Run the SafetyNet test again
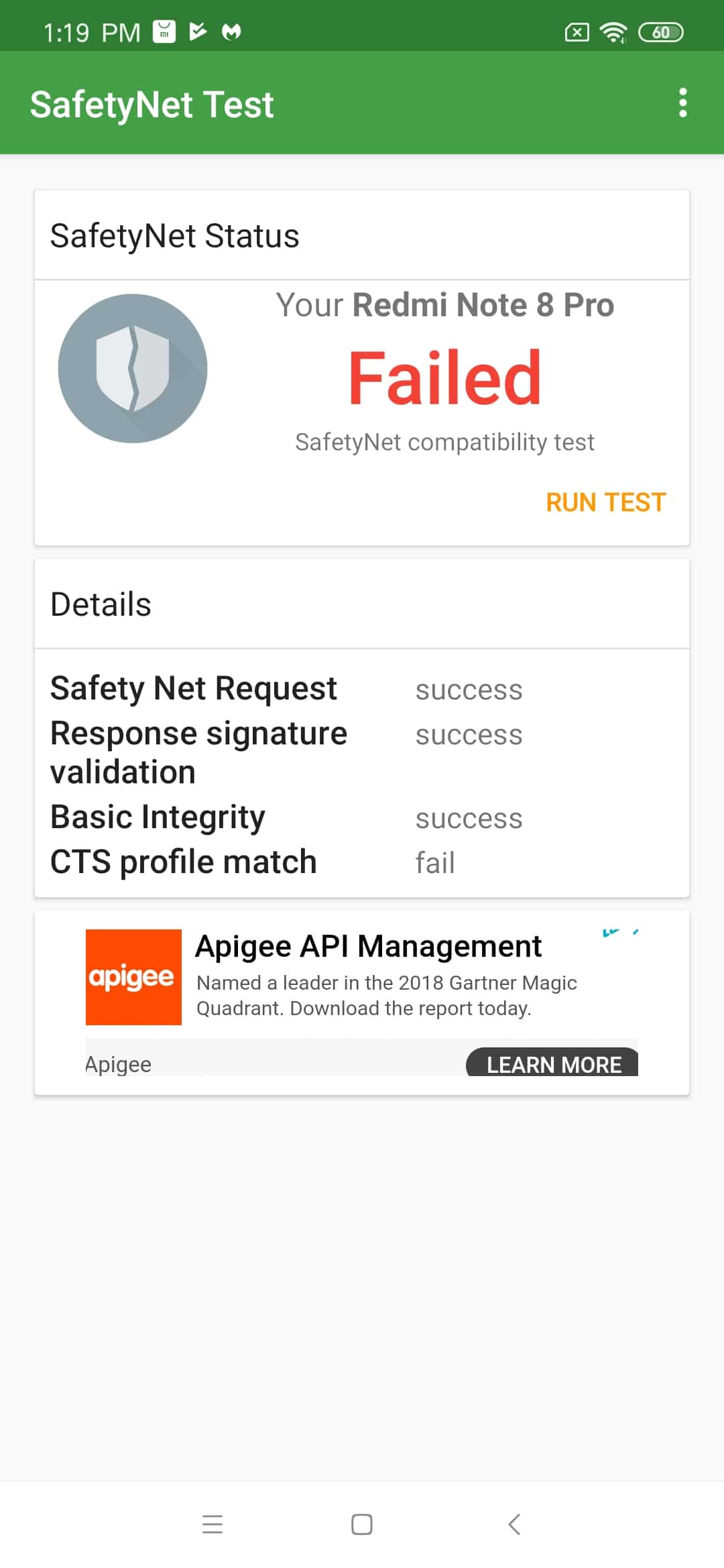 606,503
